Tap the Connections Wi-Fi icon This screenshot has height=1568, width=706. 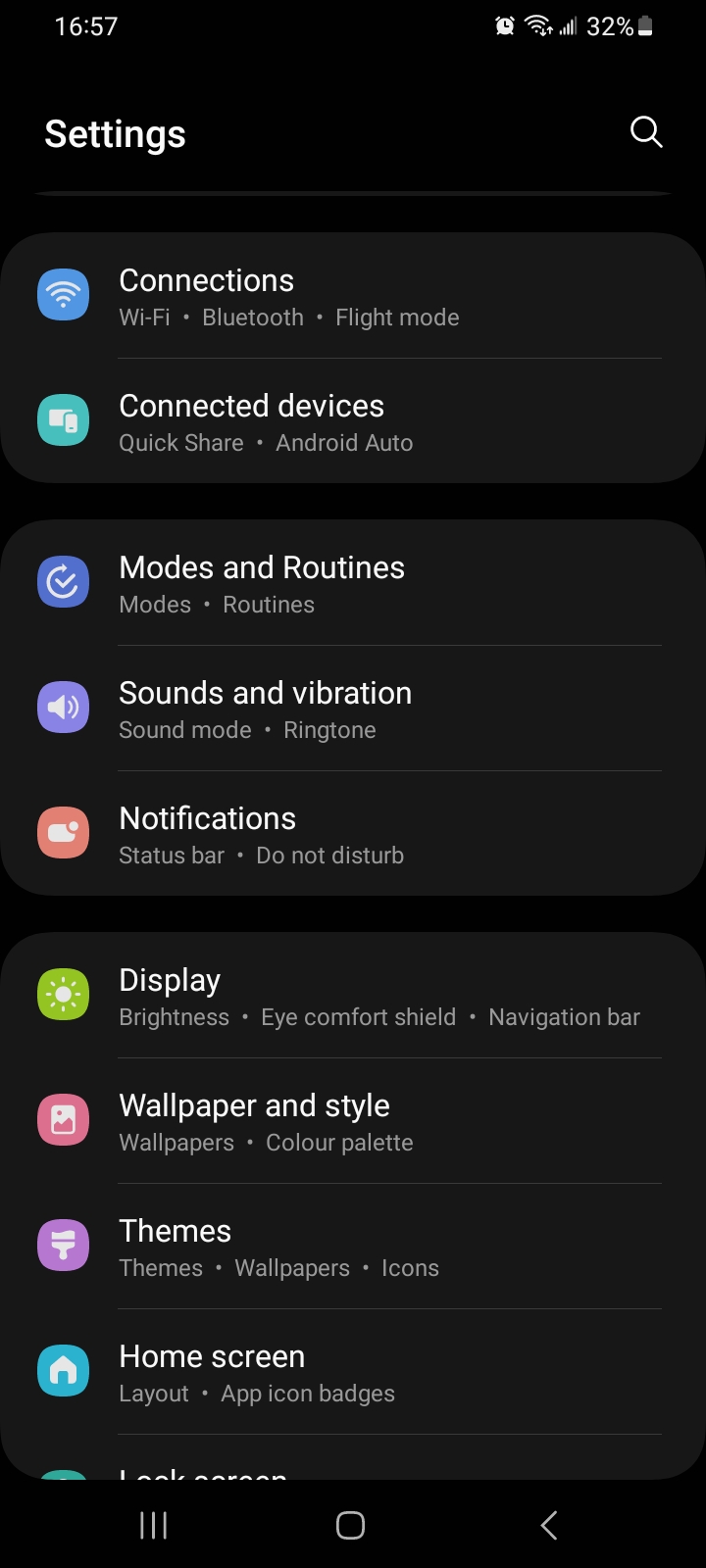coord(63,294)
